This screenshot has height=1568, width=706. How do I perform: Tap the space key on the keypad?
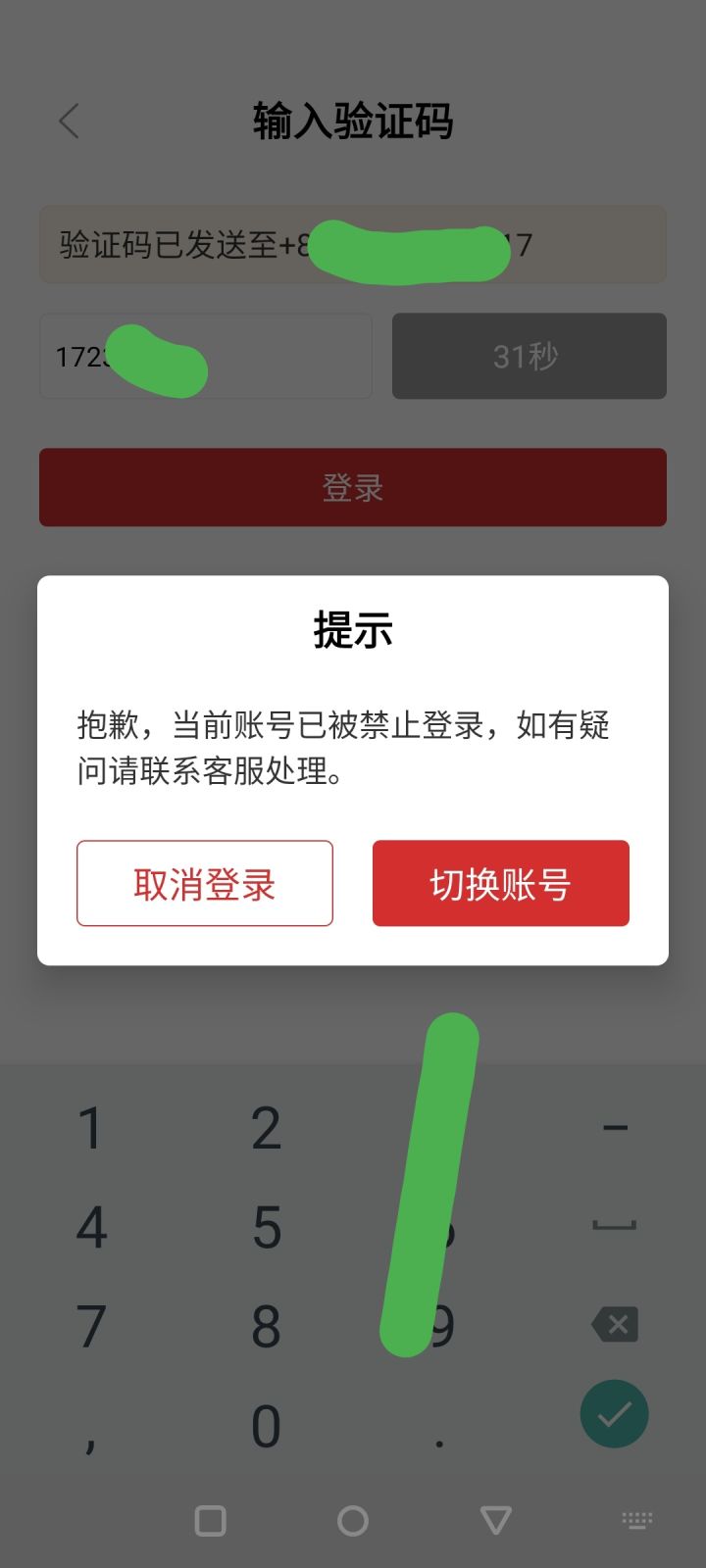click(615, 1225)
